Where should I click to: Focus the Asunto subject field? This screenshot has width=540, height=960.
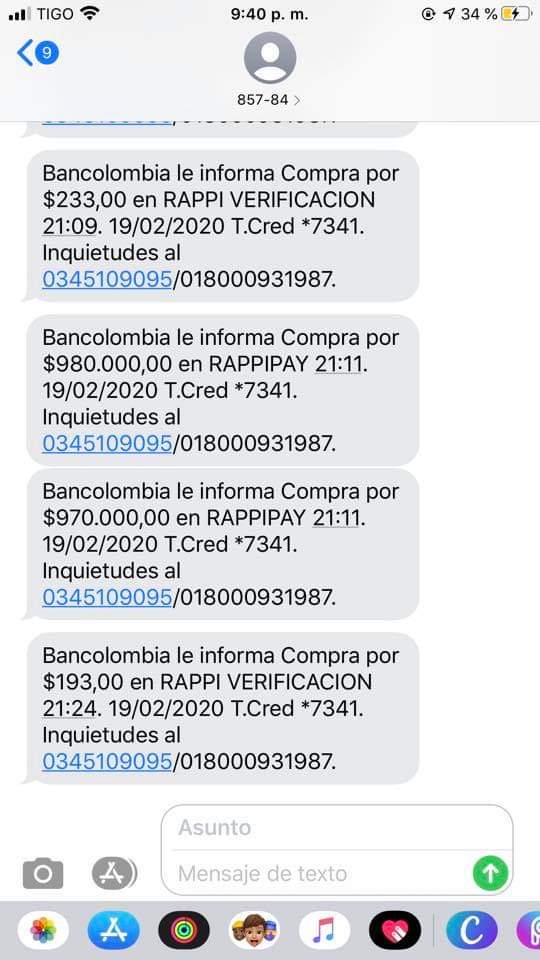[337, 828]
